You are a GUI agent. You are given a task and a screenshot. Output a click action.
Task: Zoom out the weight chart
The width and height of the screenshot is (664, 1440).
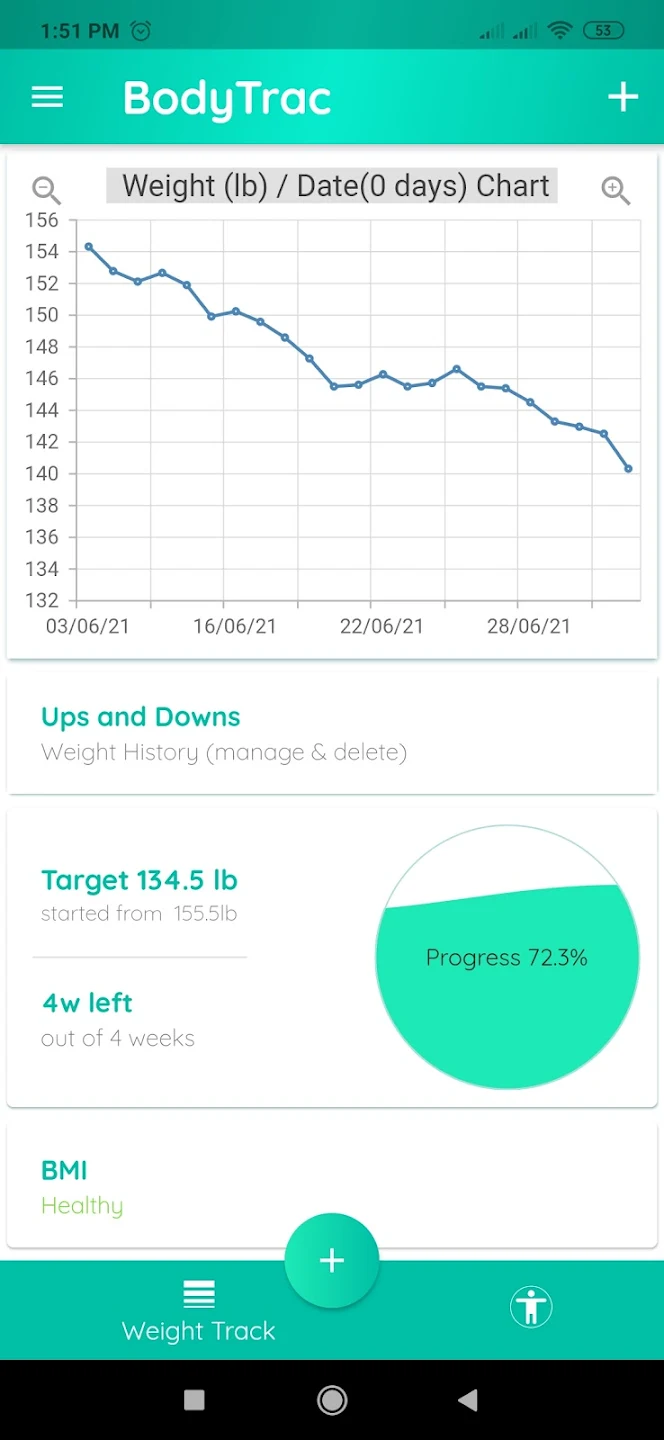pos(46,189)
